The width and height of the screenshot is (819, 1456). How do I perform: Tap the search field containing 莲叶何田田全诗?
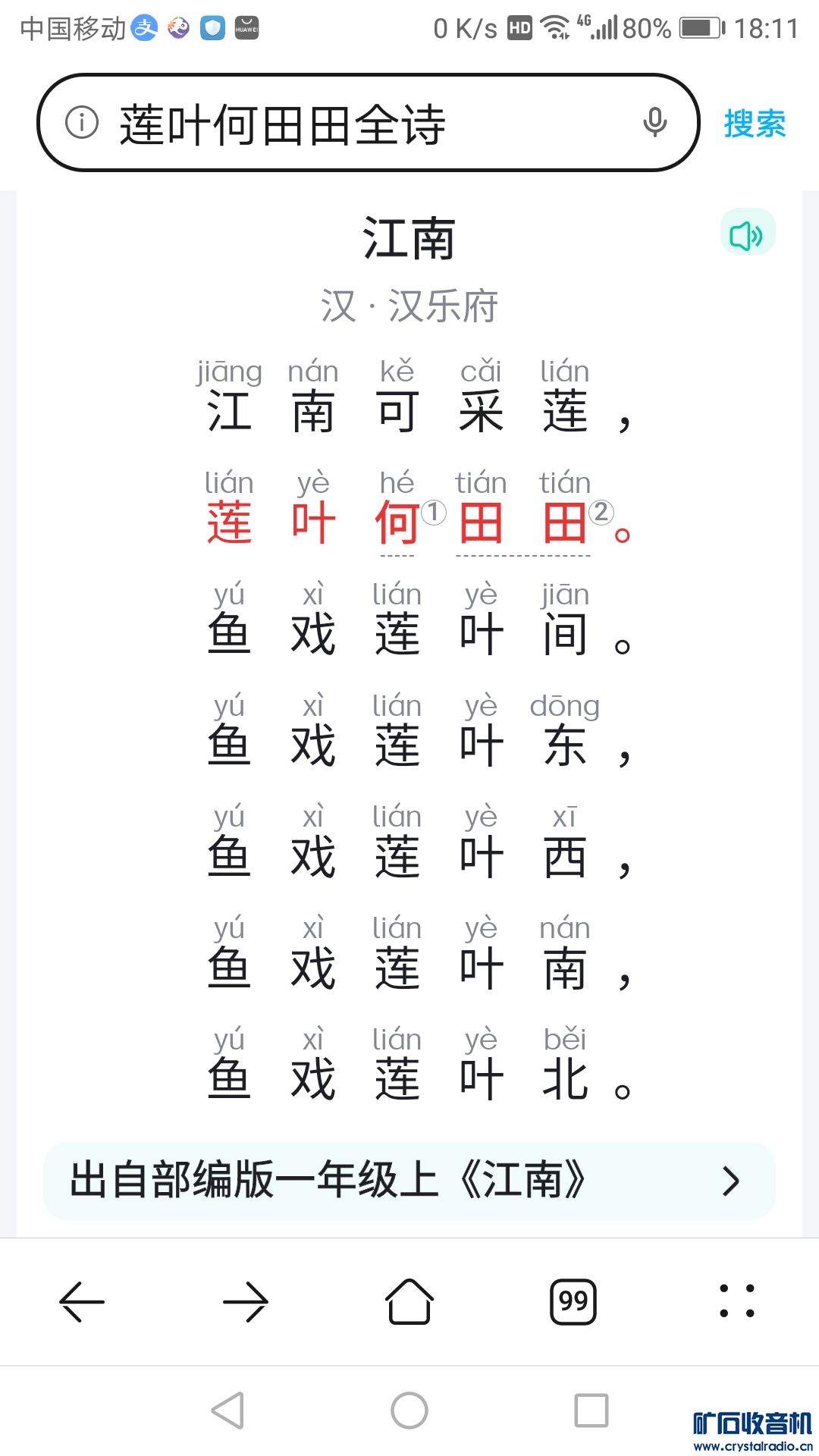(364, 124)
